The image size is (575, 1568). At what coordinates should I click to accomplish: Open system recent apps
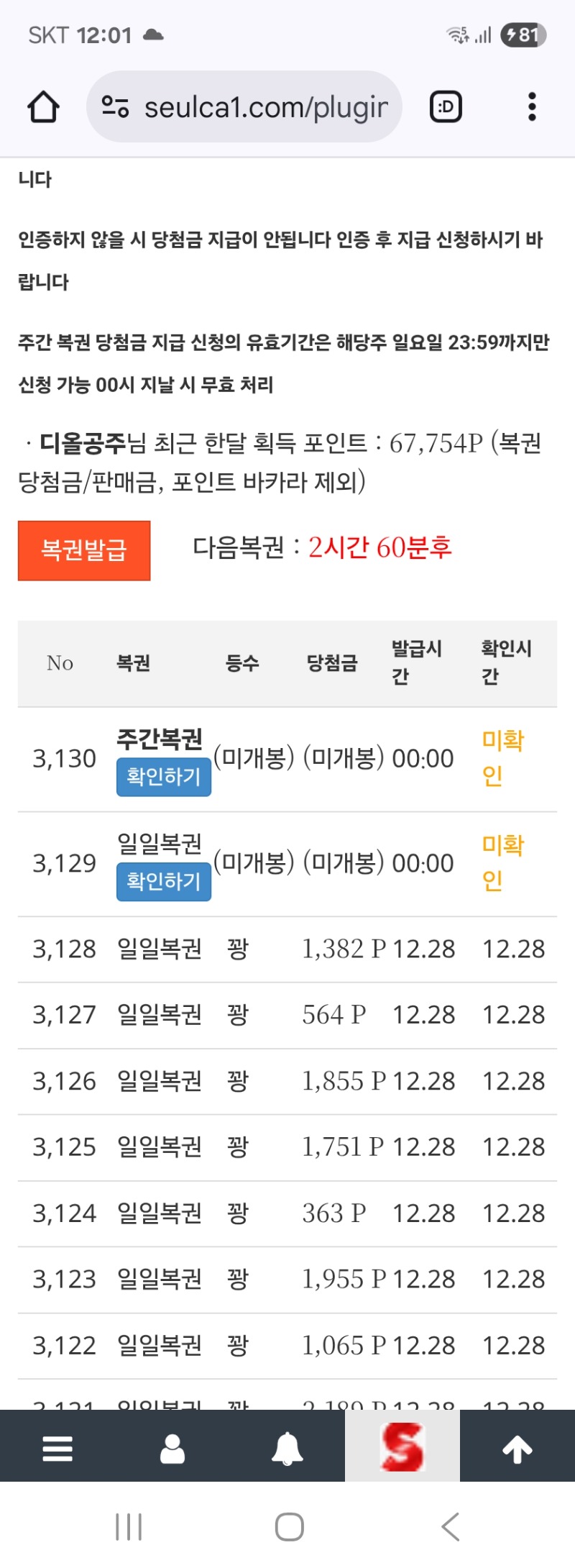tap(129, 1526)
